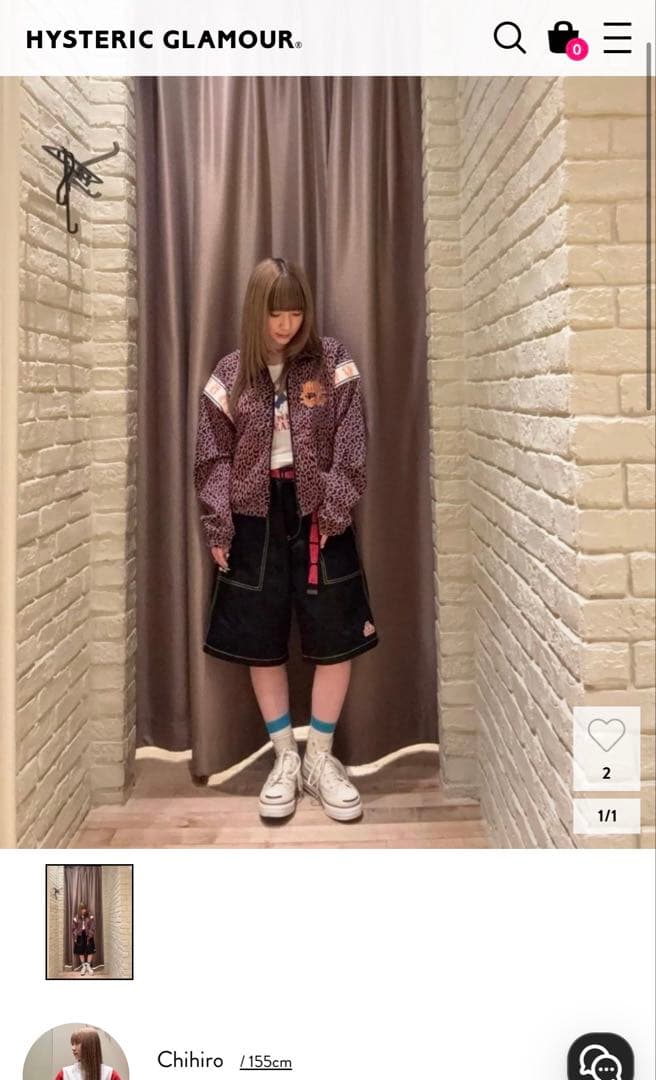Viewport: 656px width, 1080px height.
Task: Open the hamburger menu
Action: pos(617,38)
